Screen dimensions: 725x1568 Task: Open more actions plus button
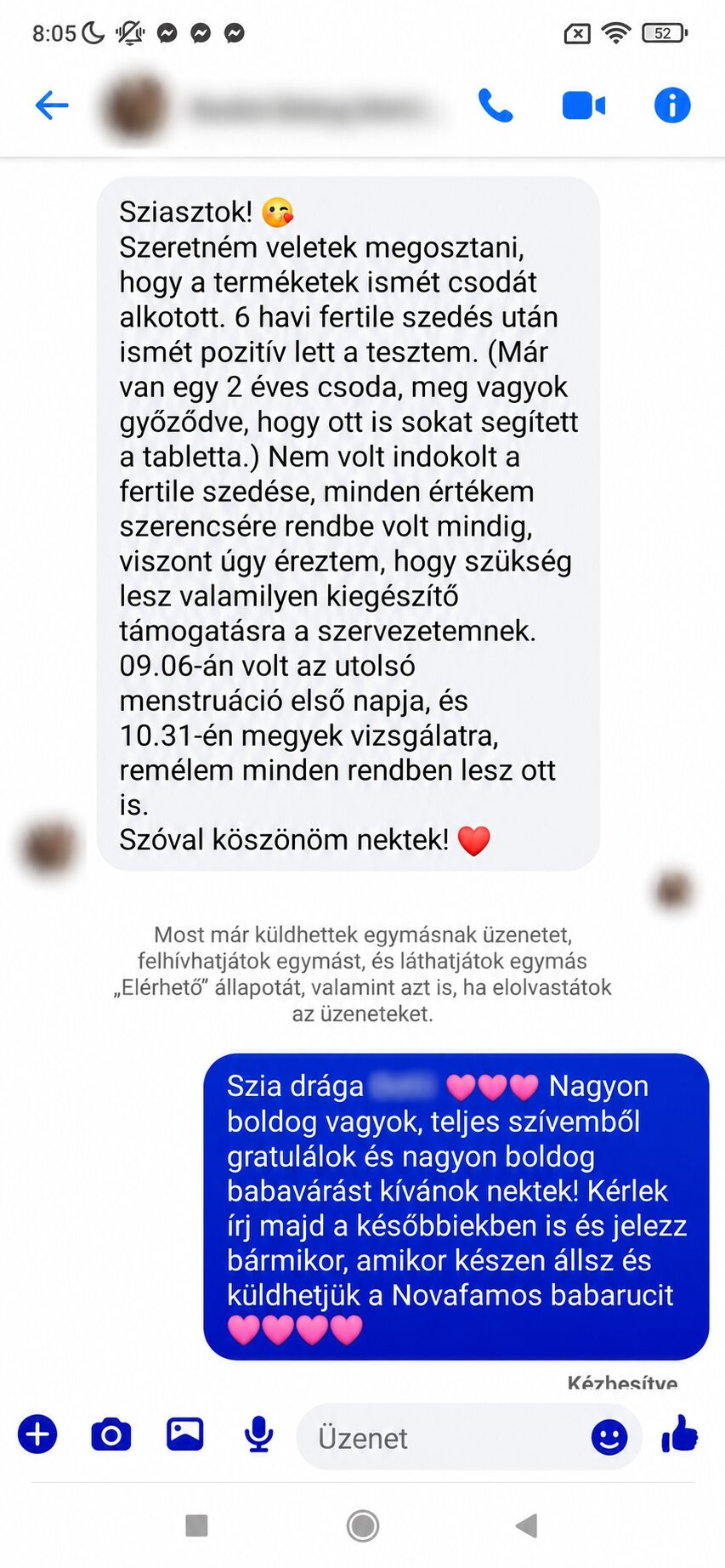[x=37, y=1434]
